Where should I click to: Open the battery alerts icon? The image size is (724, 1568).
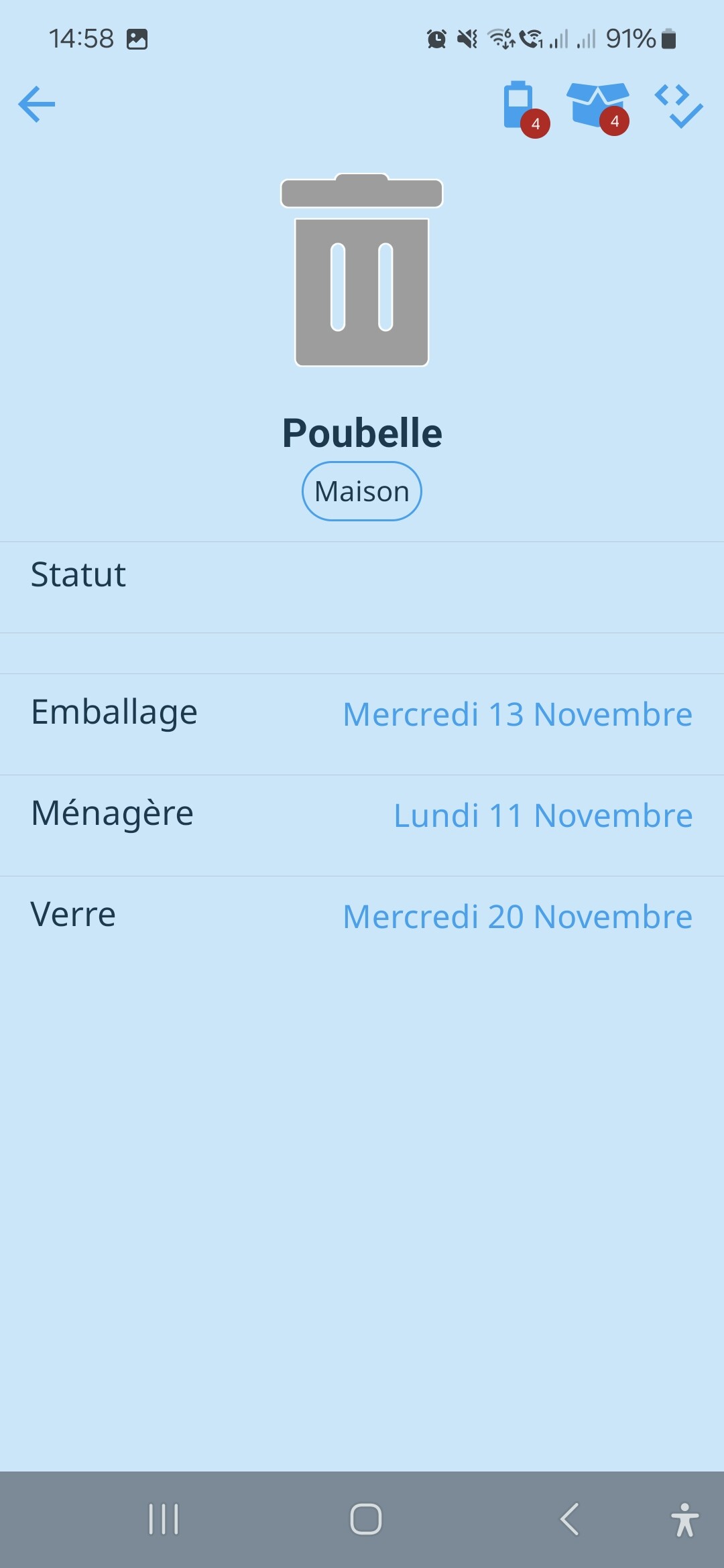click(x=520, y=106)
